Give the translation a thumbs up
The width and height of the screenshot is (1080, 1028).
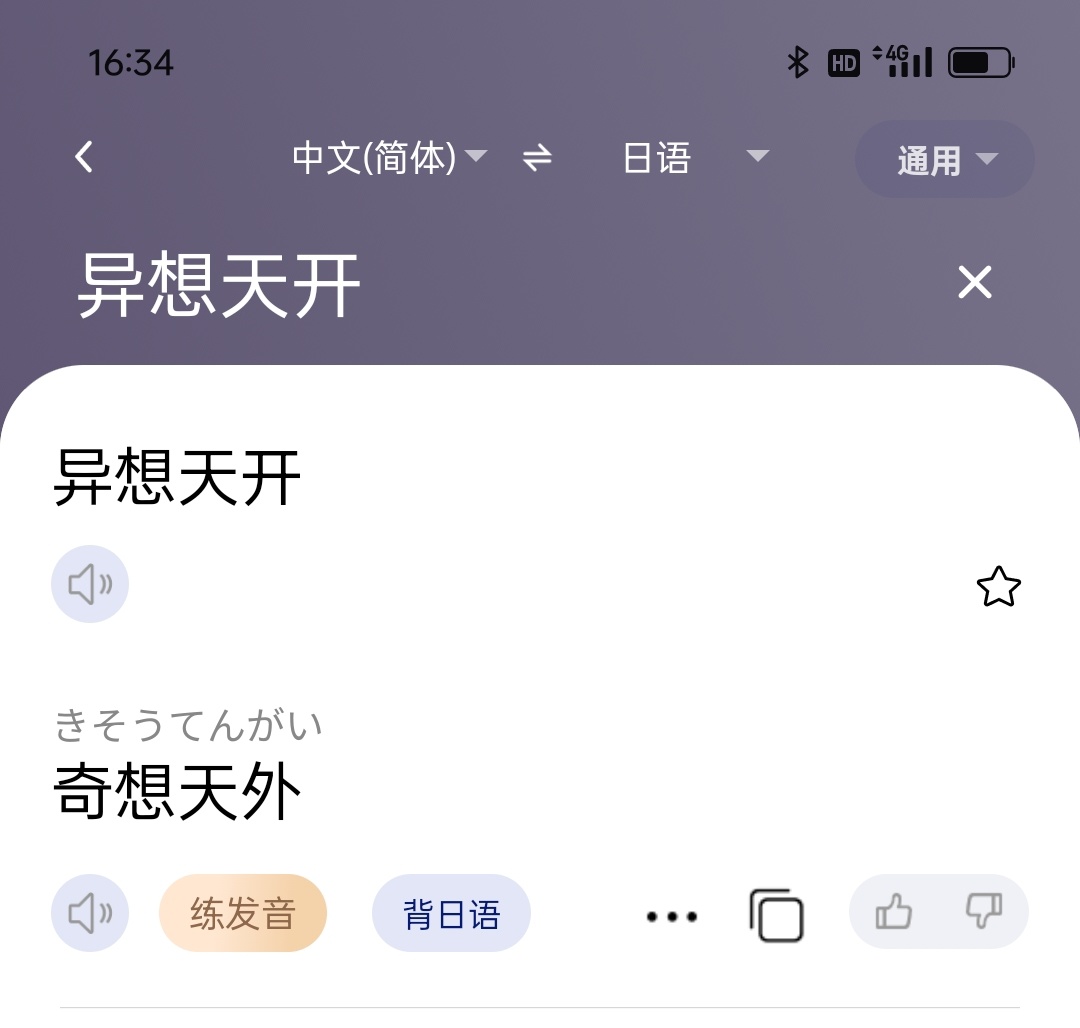click(894, 912)
